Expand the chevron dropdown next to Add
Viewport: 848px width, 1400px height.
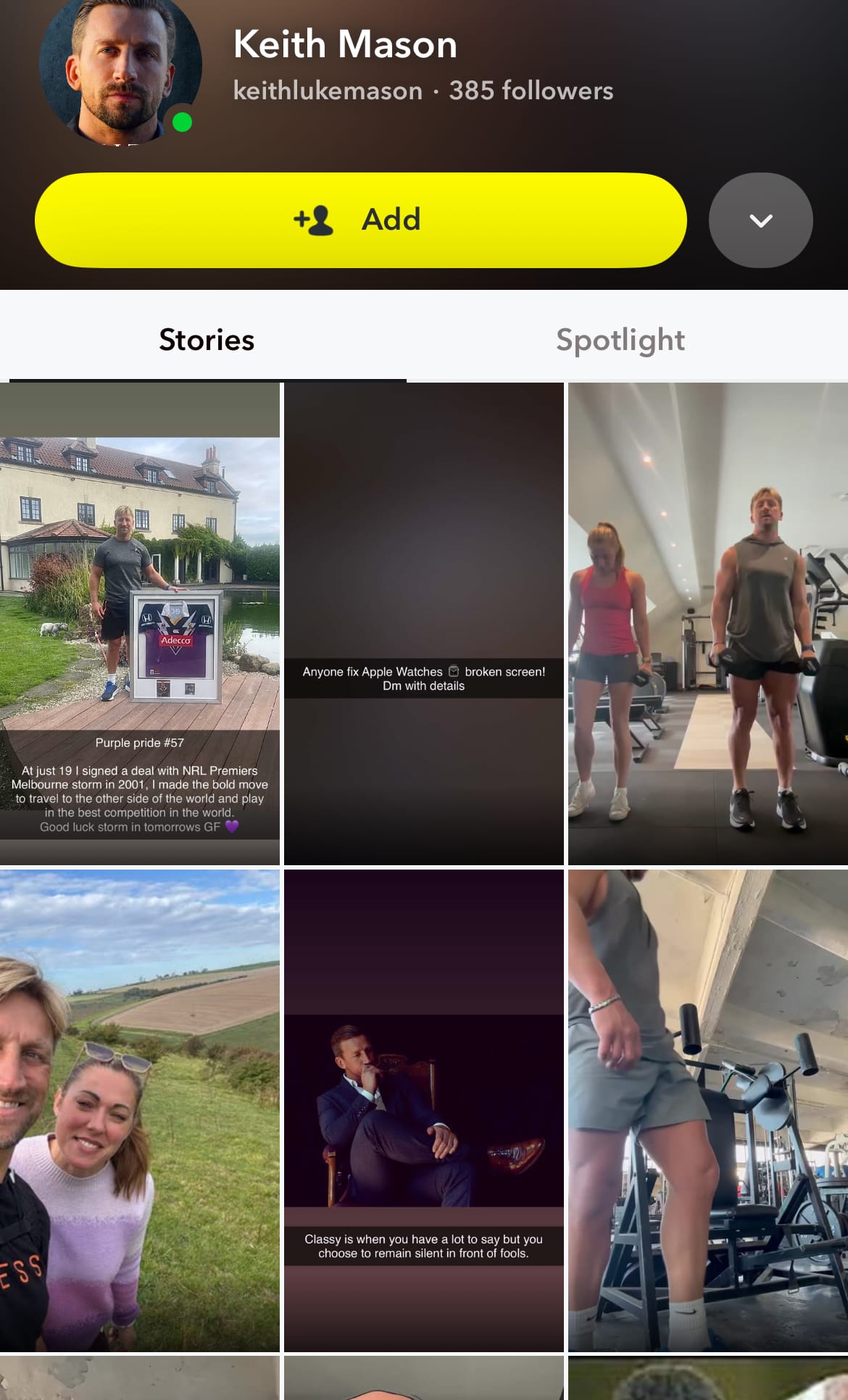point(760,220)
